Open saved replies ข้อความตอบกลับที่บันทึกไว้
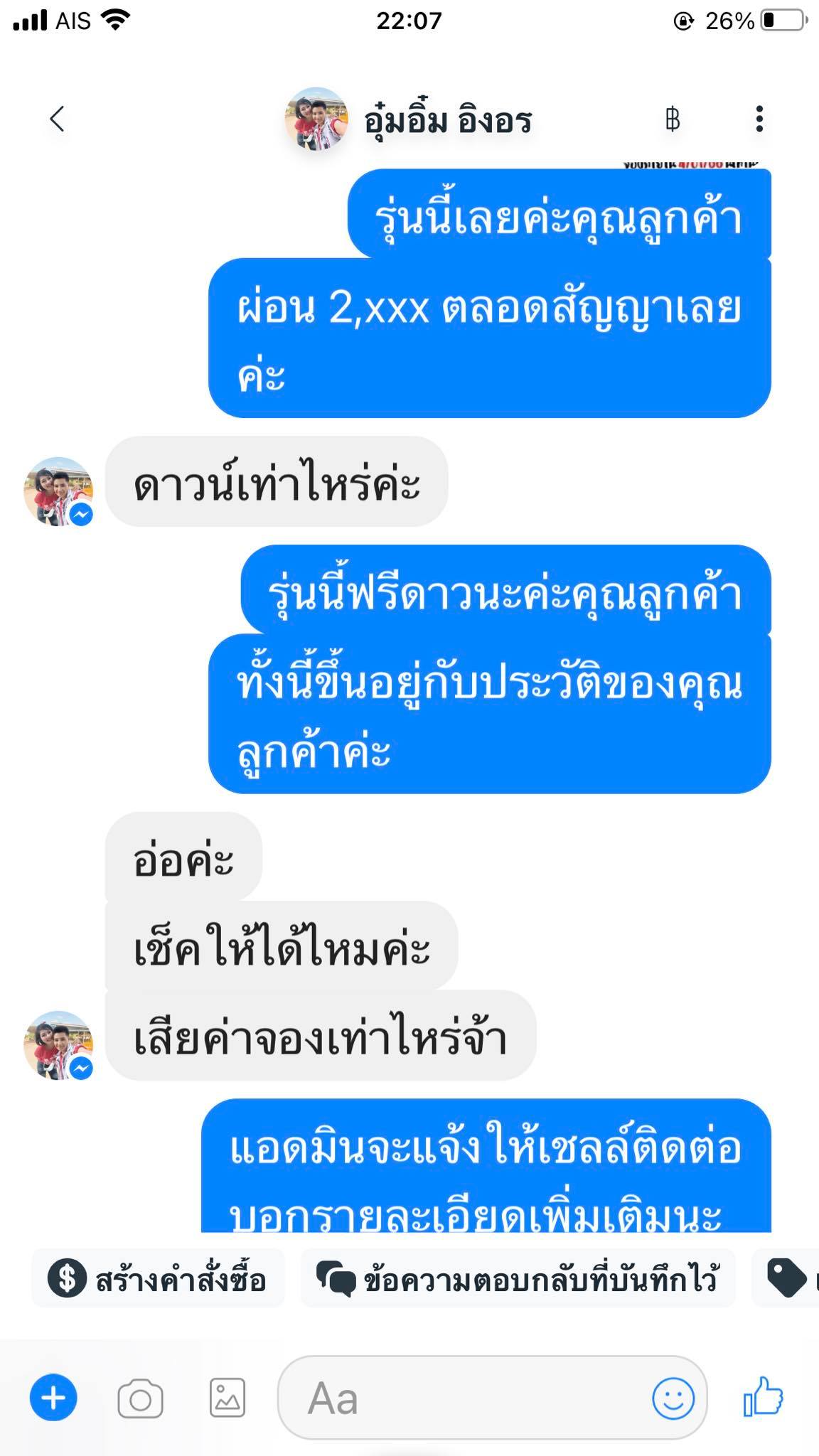This screenshot has height=1456, width=819. [x=518, y=1278]
